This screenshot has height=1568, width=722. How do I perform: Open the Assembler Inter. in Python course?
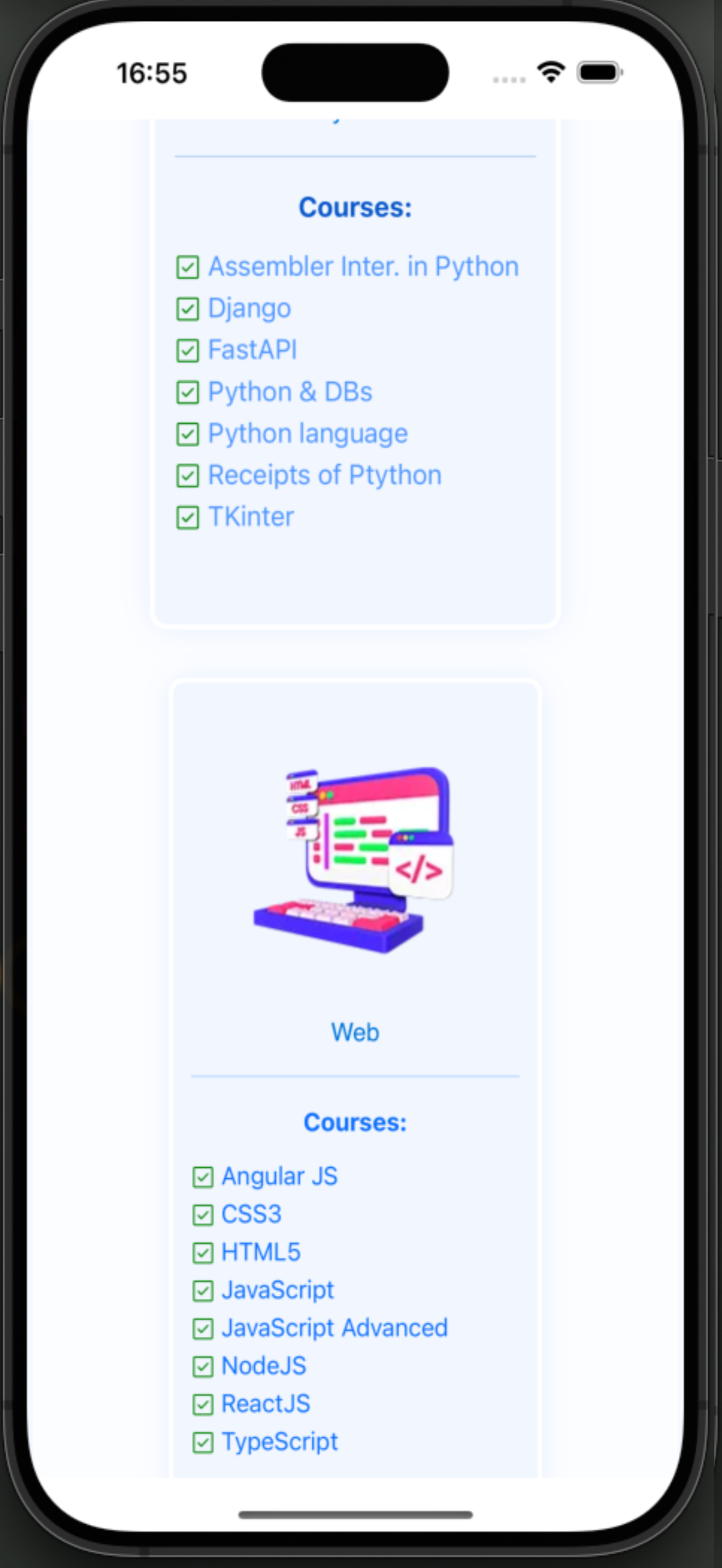point(363,267)
